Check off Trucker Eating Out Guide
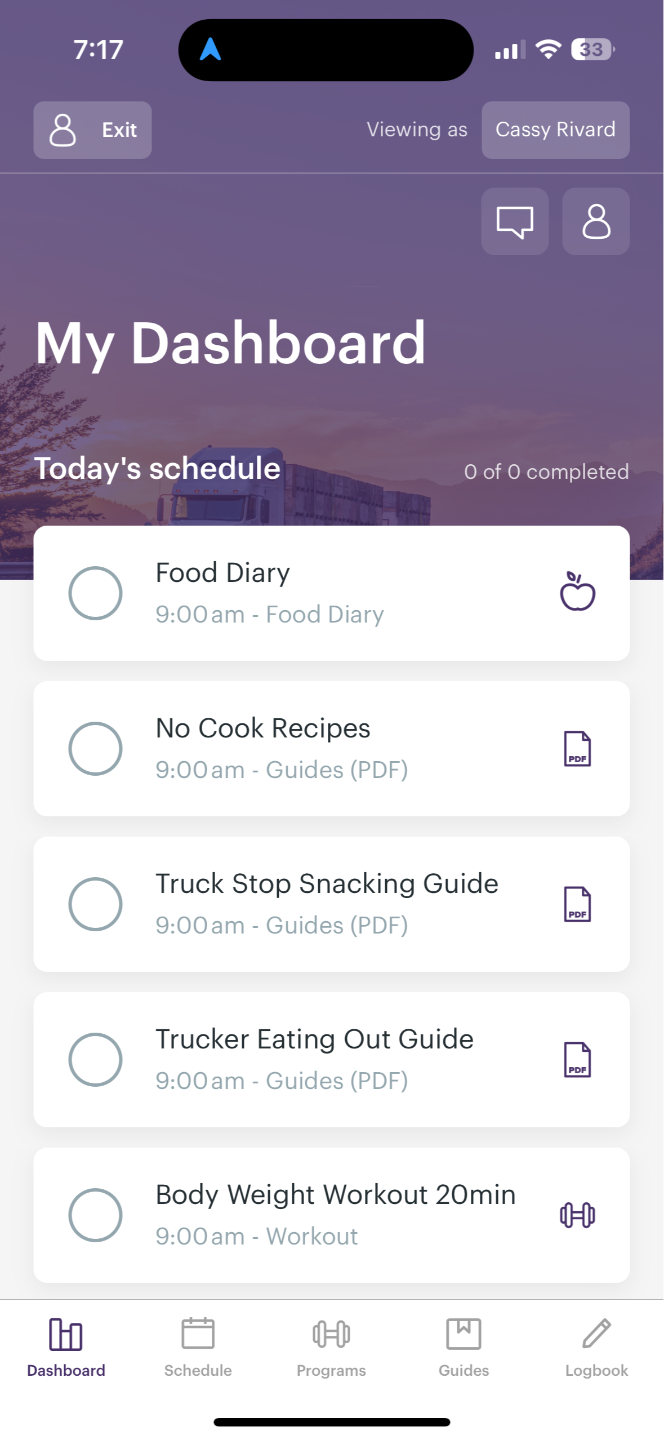 (95, 1060)
